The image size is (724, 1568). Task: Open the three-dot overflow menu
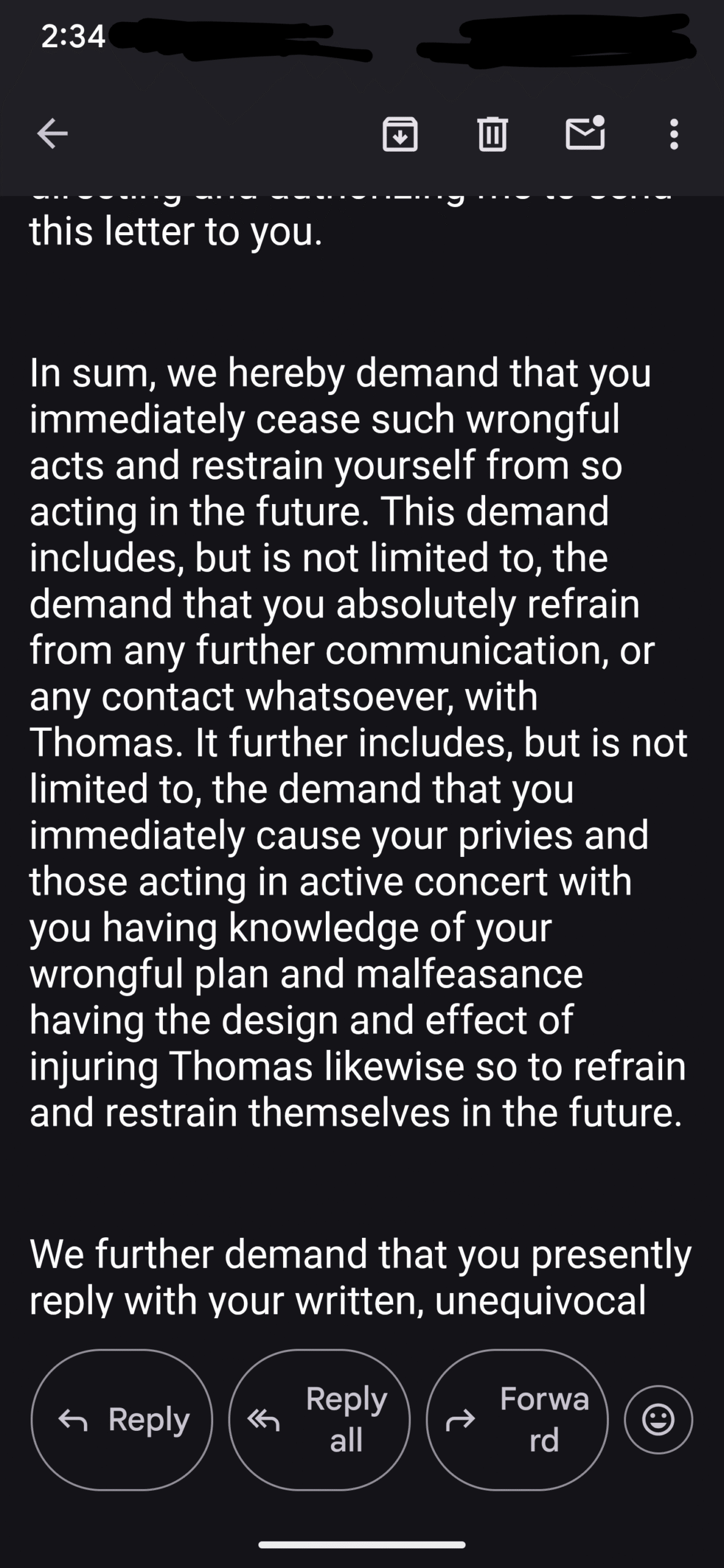674,134
